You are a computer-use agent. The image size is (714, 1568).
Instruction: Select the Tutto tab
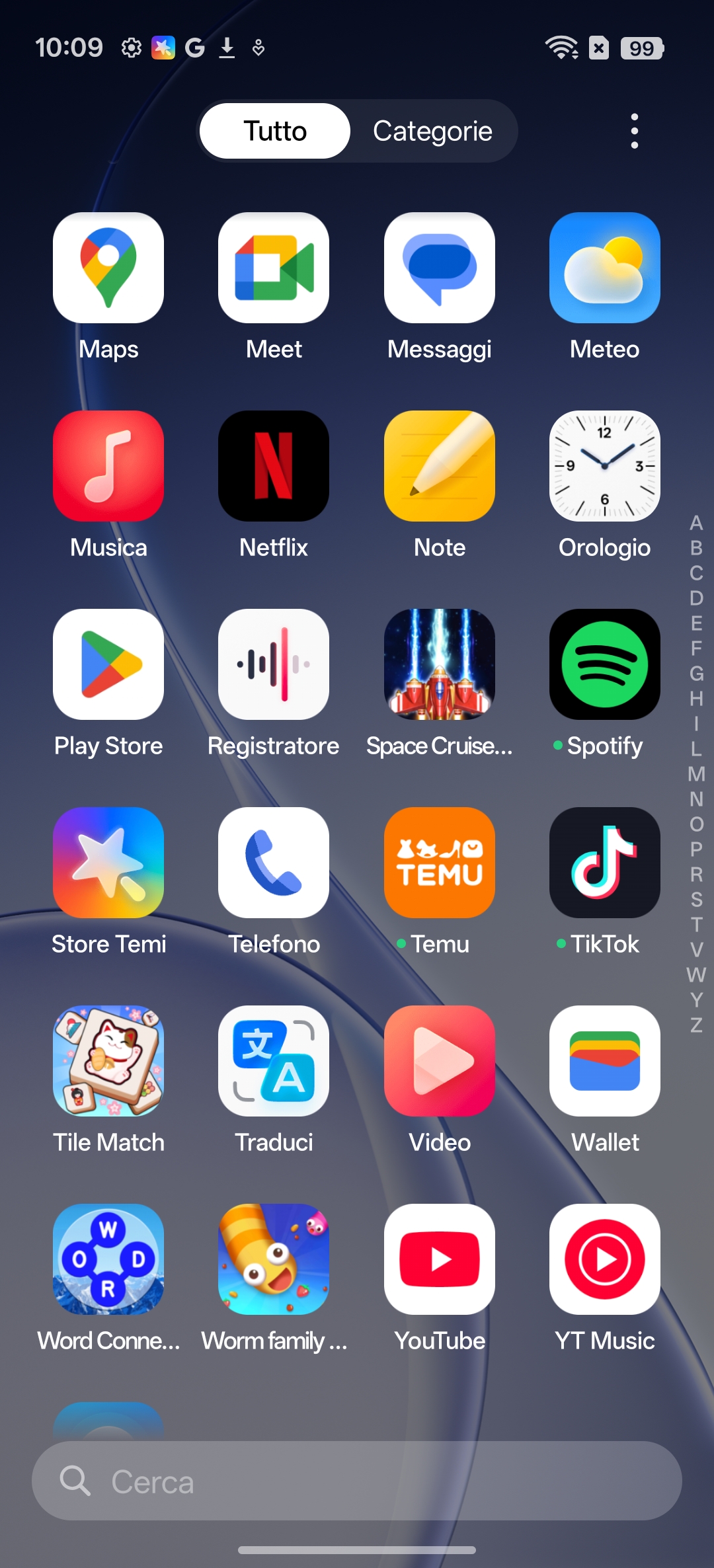pos(275,131)
